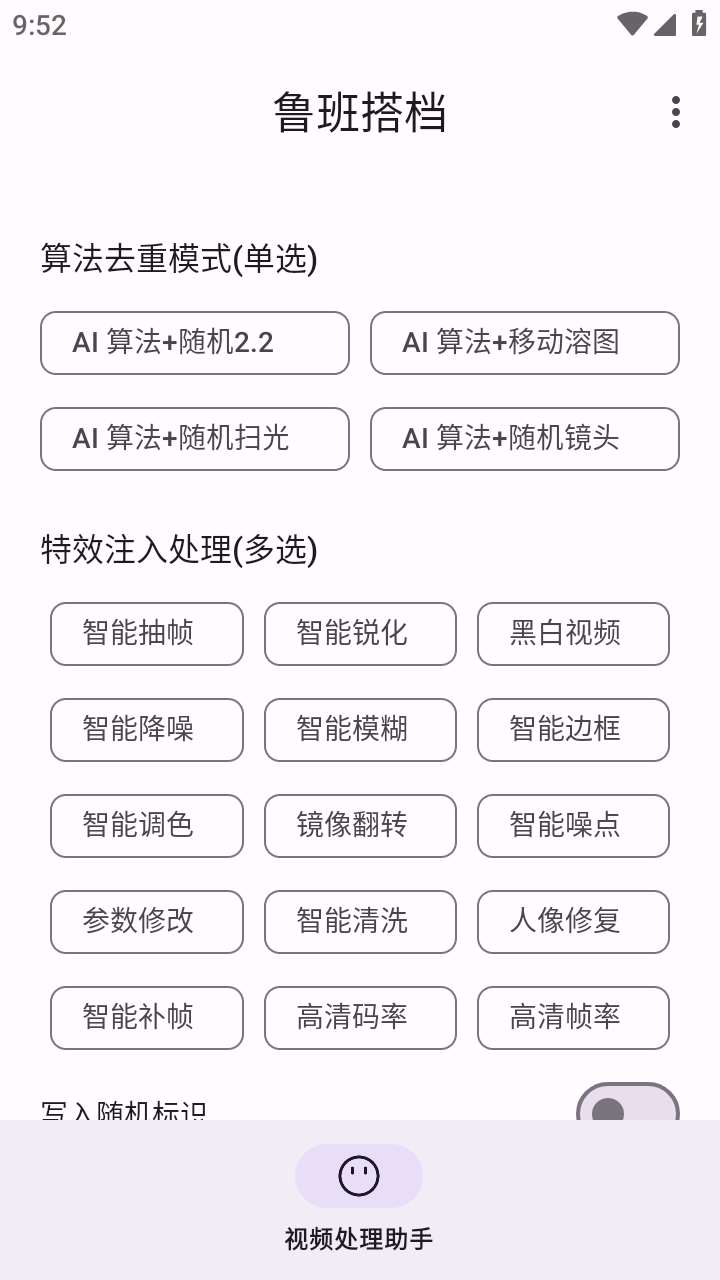Screen dimensions: 720x1280
Task: Pick the AI 算法+随机扫光 mode
Action: (194, 439)
